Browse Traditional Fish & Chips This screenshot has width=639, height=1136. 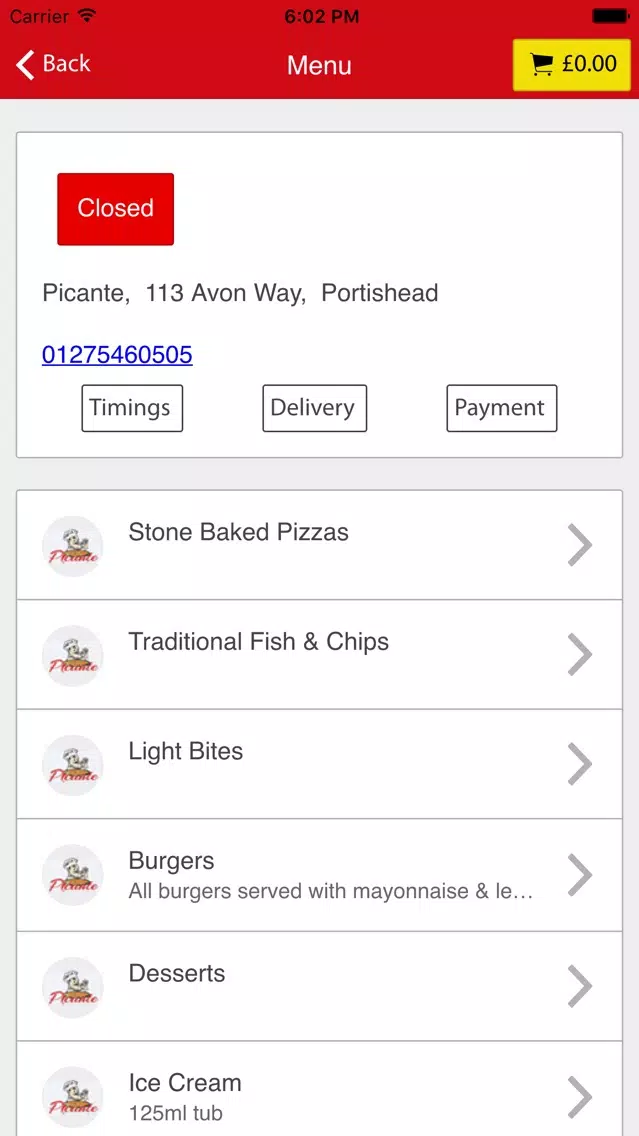pyautogui.click(x=320, y=654)
